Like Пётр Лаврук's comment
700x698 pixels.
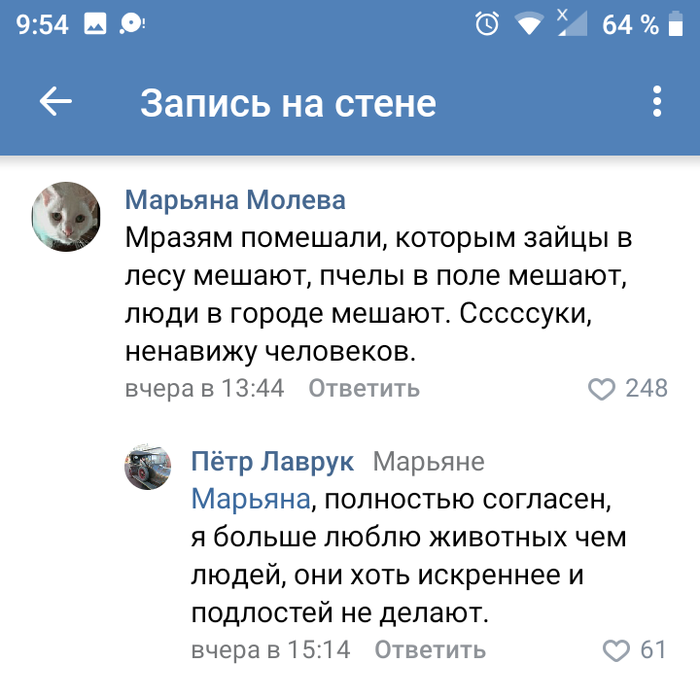pyautogui.click(x=616, y=650)
